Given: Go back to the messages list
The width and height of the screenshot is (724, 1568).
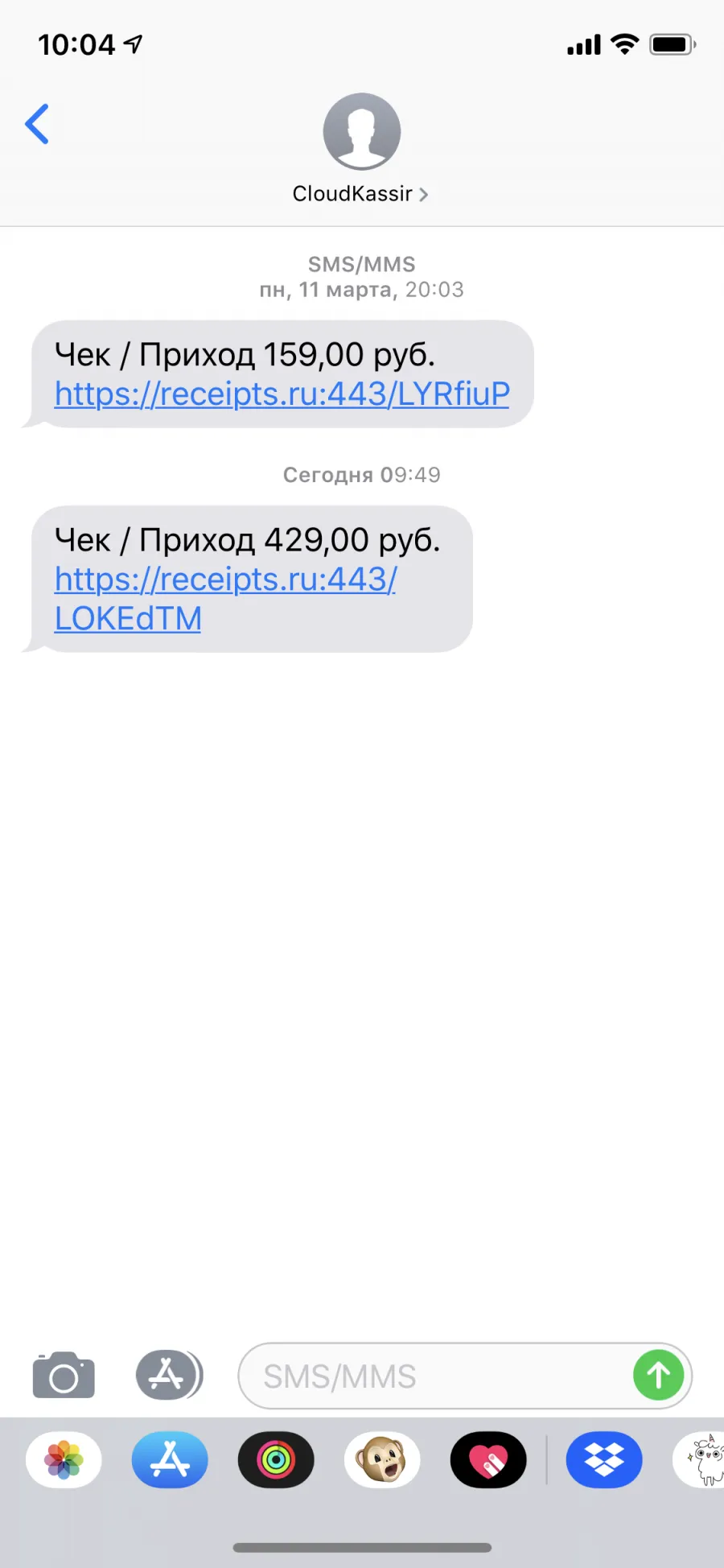Looking at the screenshot, I should point(37,124).
